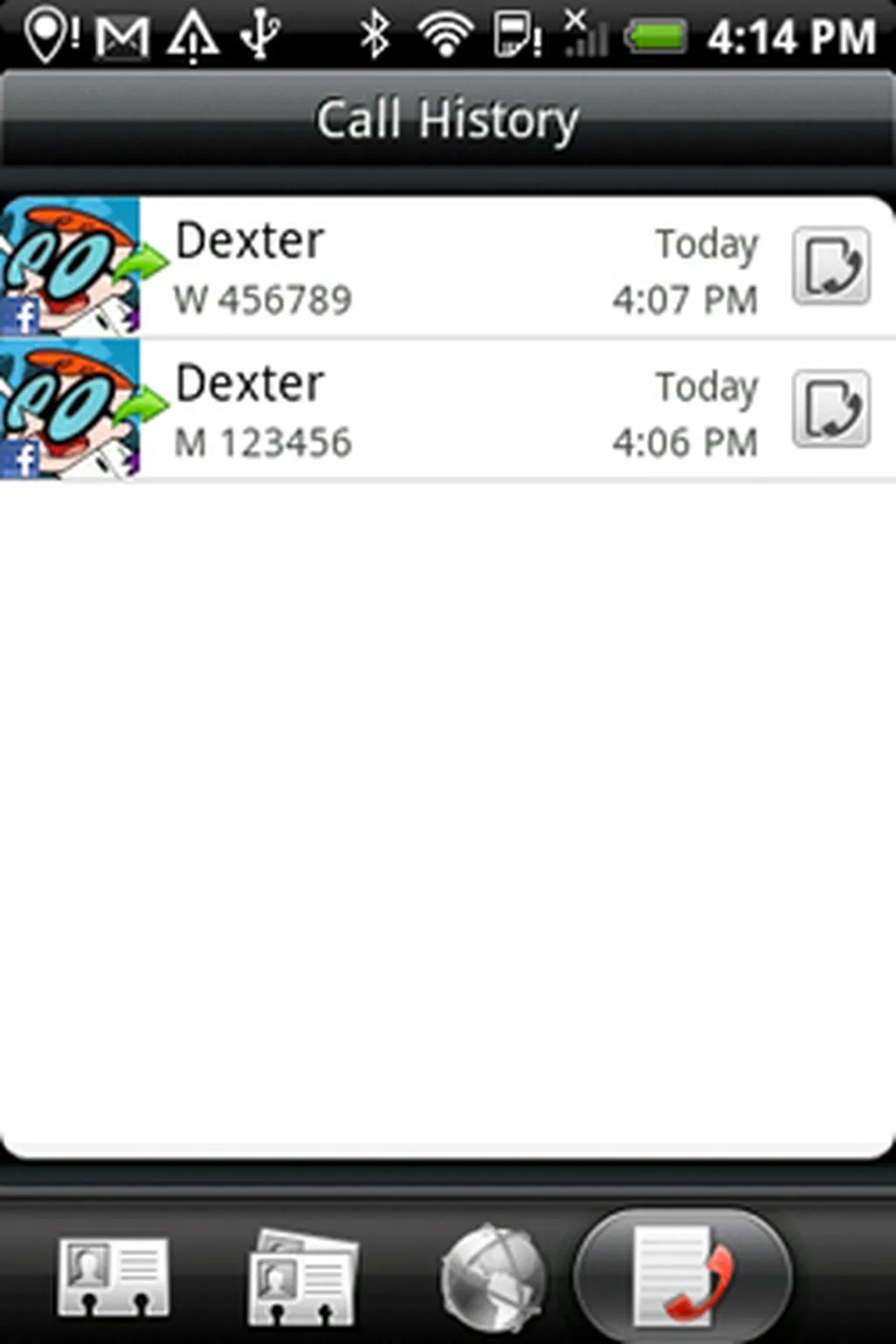Tap call details icon for the 4:06 PM call
The height and width of the screenshot is (1344, 896).
[x=830, y=409]
